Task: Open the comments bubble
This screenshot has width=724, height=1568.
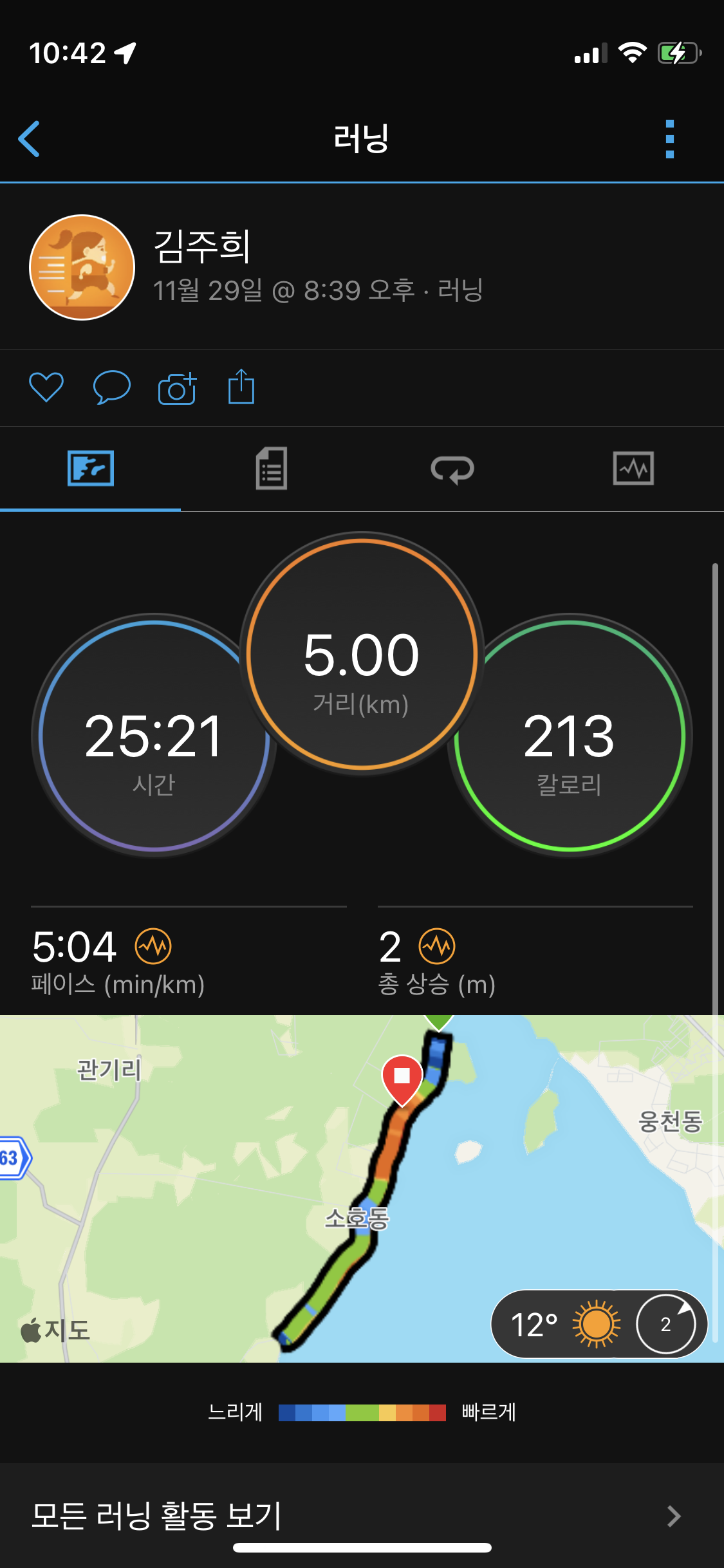Action: point(111,387)
